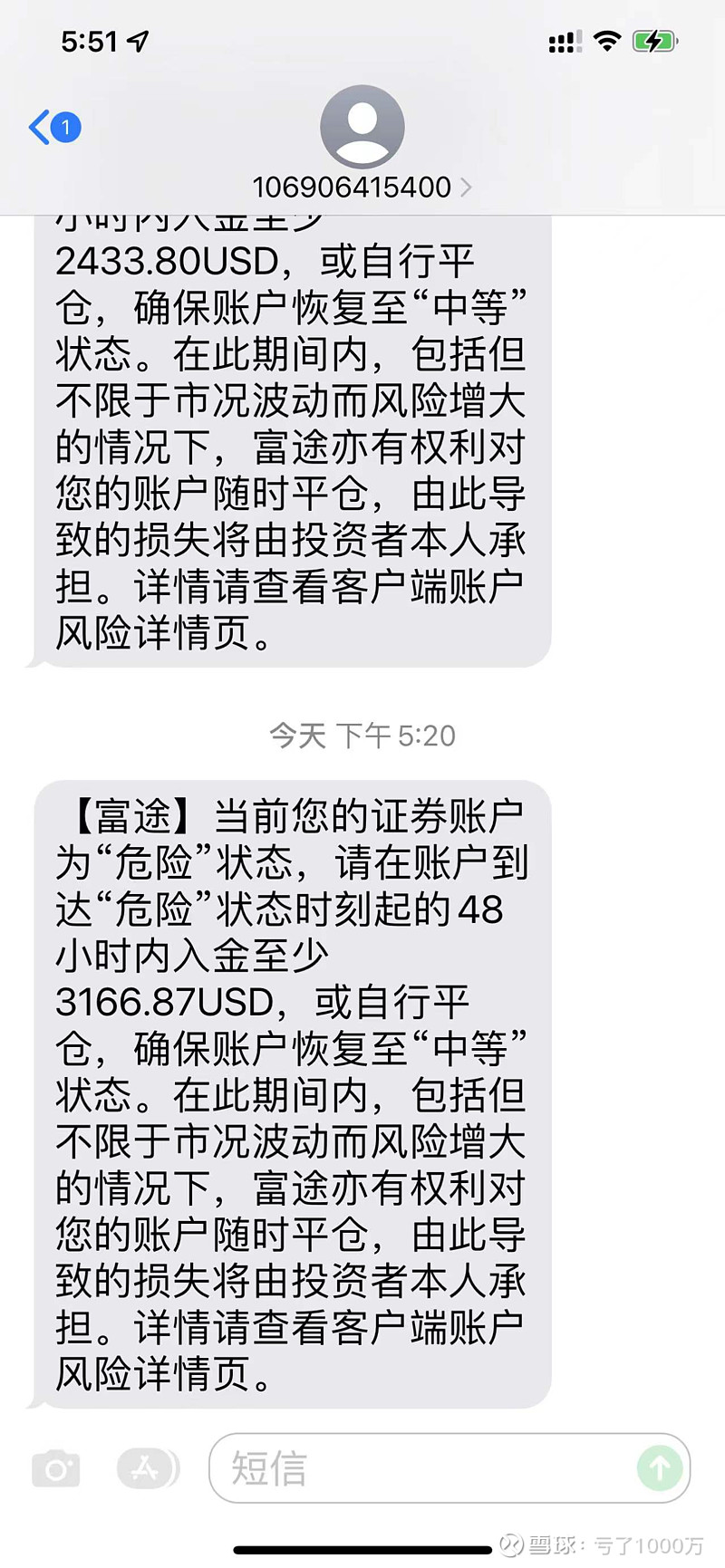The image size is (725, 1568).
Task: Tap the contact avatar silhouette
Action: click(x=362, y=125)
